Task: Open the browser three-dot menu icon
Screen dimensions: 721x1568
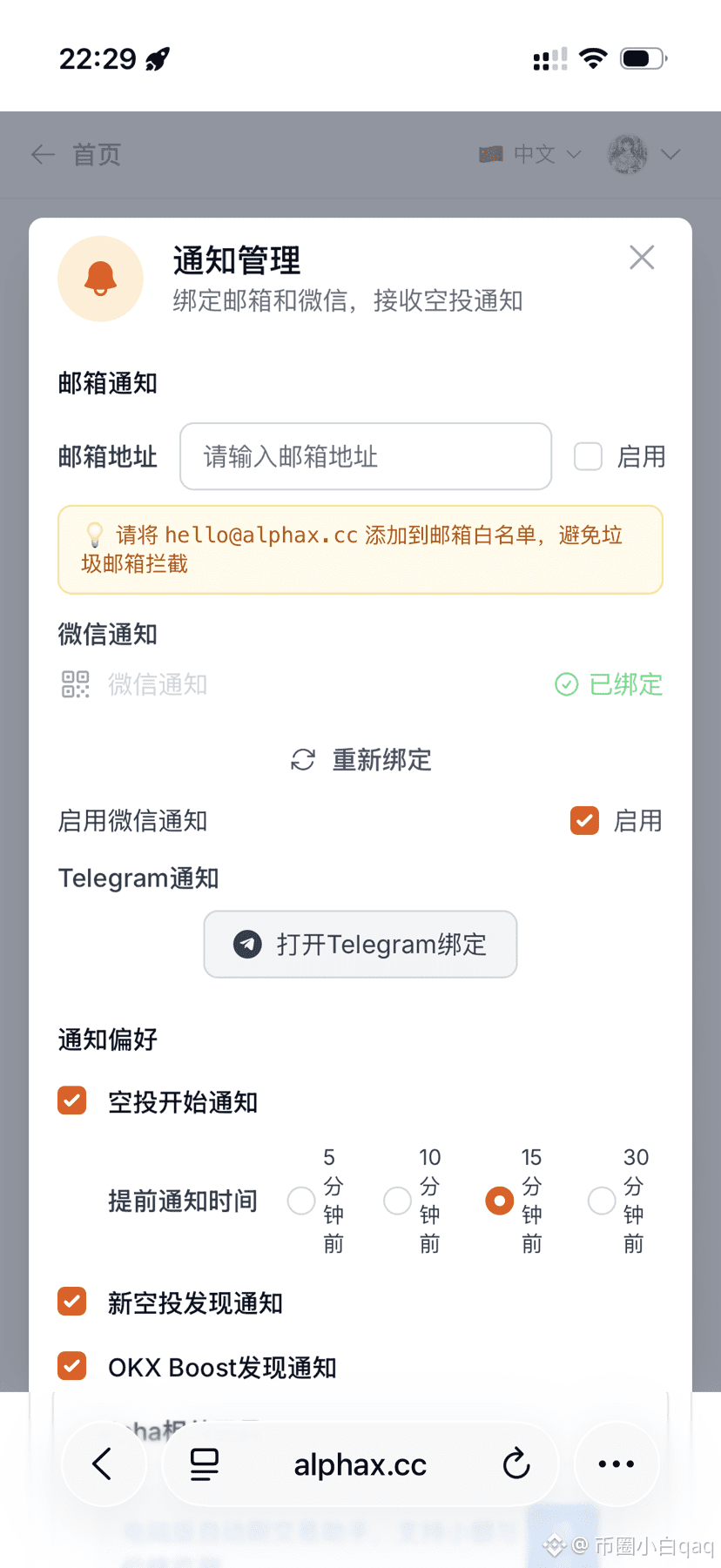Action: [x=616, y=1464]
